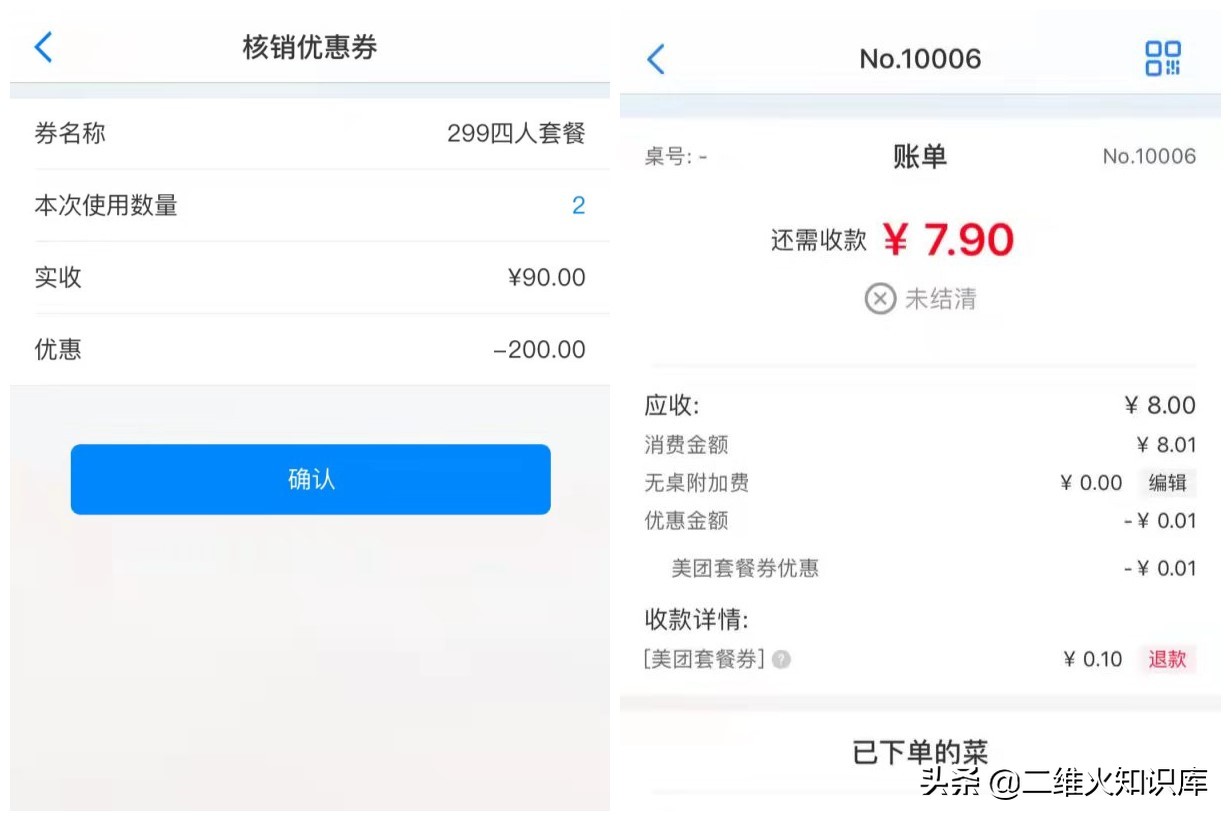Tap 退款 for the 美团套餐券 payment
Screen dimensions: 1231x821
coord(1166,659)
